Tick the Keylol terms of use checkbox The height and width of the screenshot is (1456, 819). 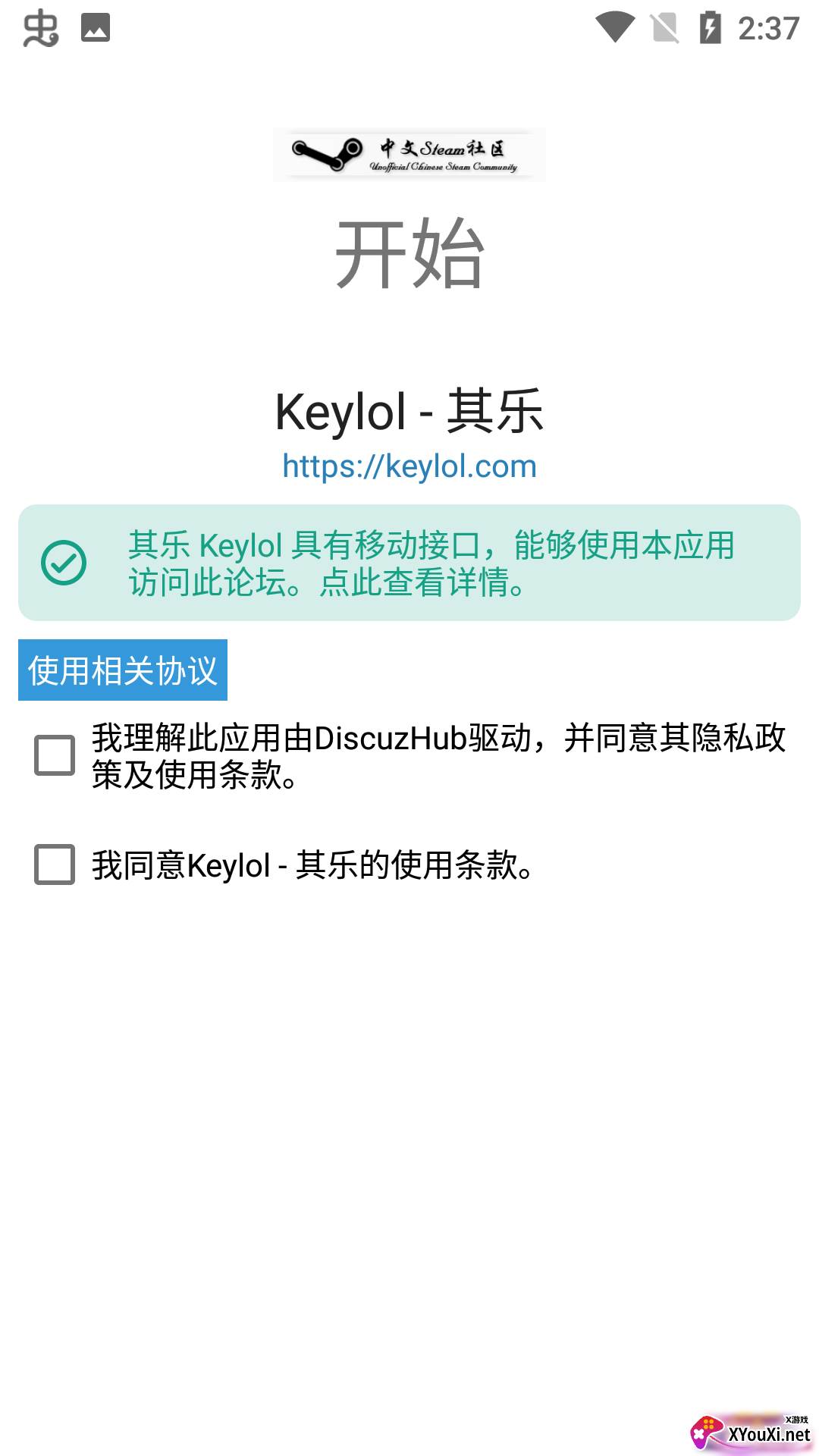click(55, 864)
